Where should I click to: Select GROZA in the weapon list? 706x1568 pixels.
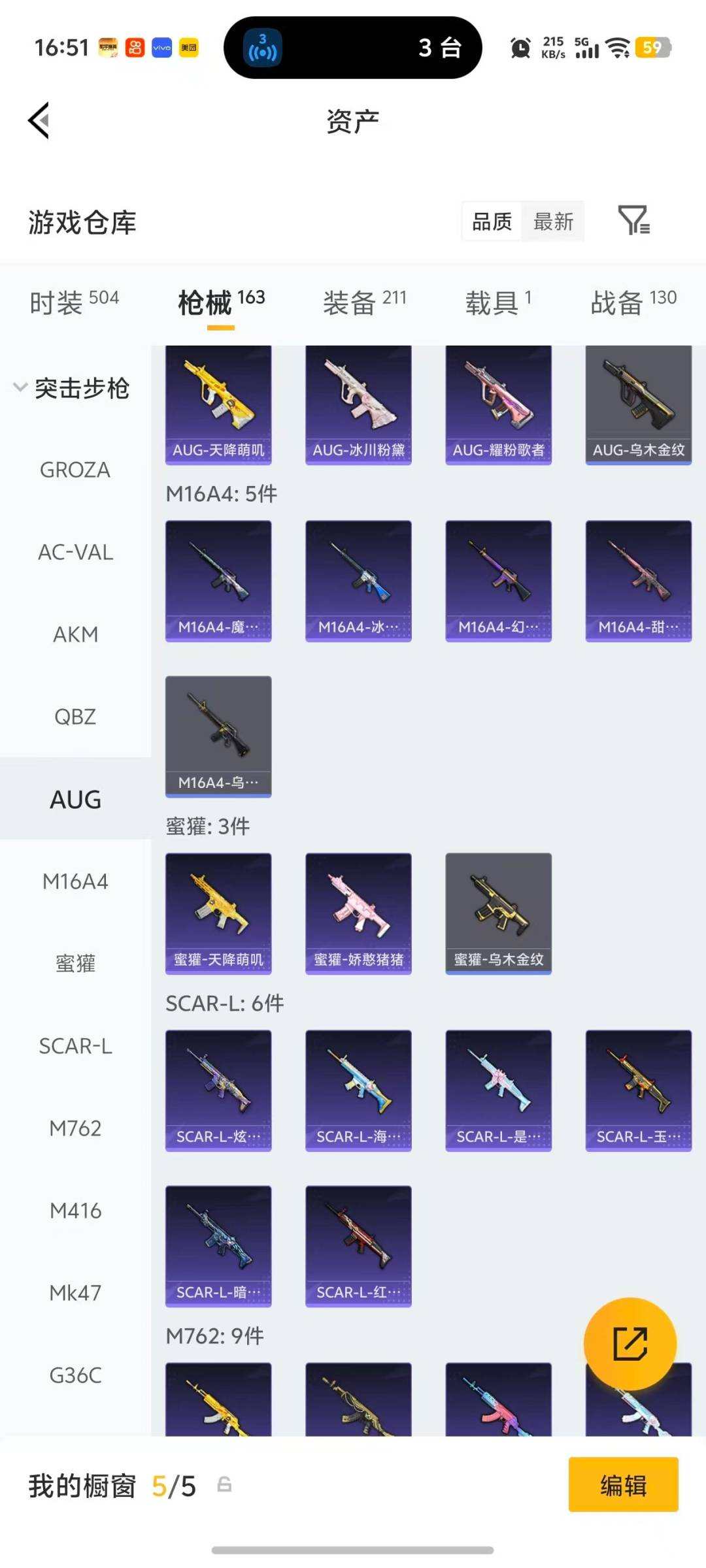click(x=75, y=470)
